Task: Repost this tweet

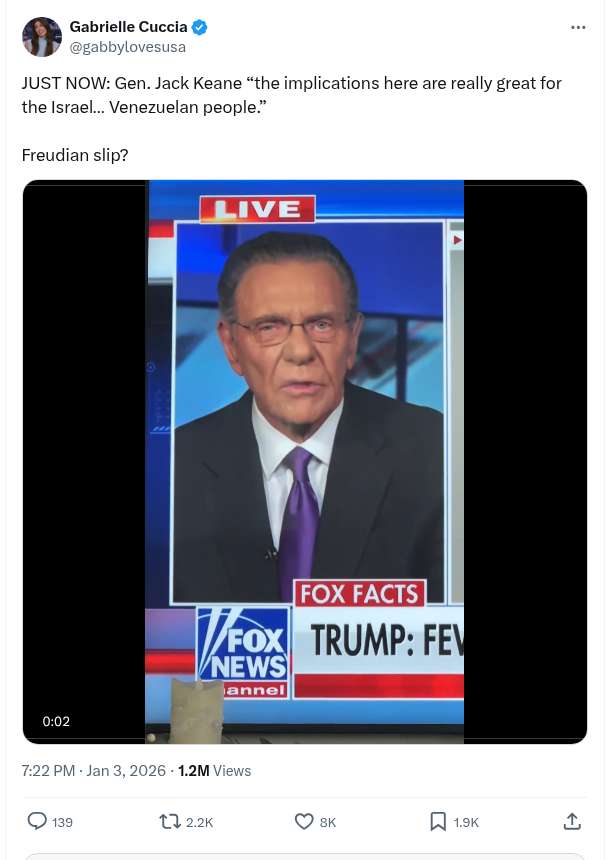Action: click(171, 821)
